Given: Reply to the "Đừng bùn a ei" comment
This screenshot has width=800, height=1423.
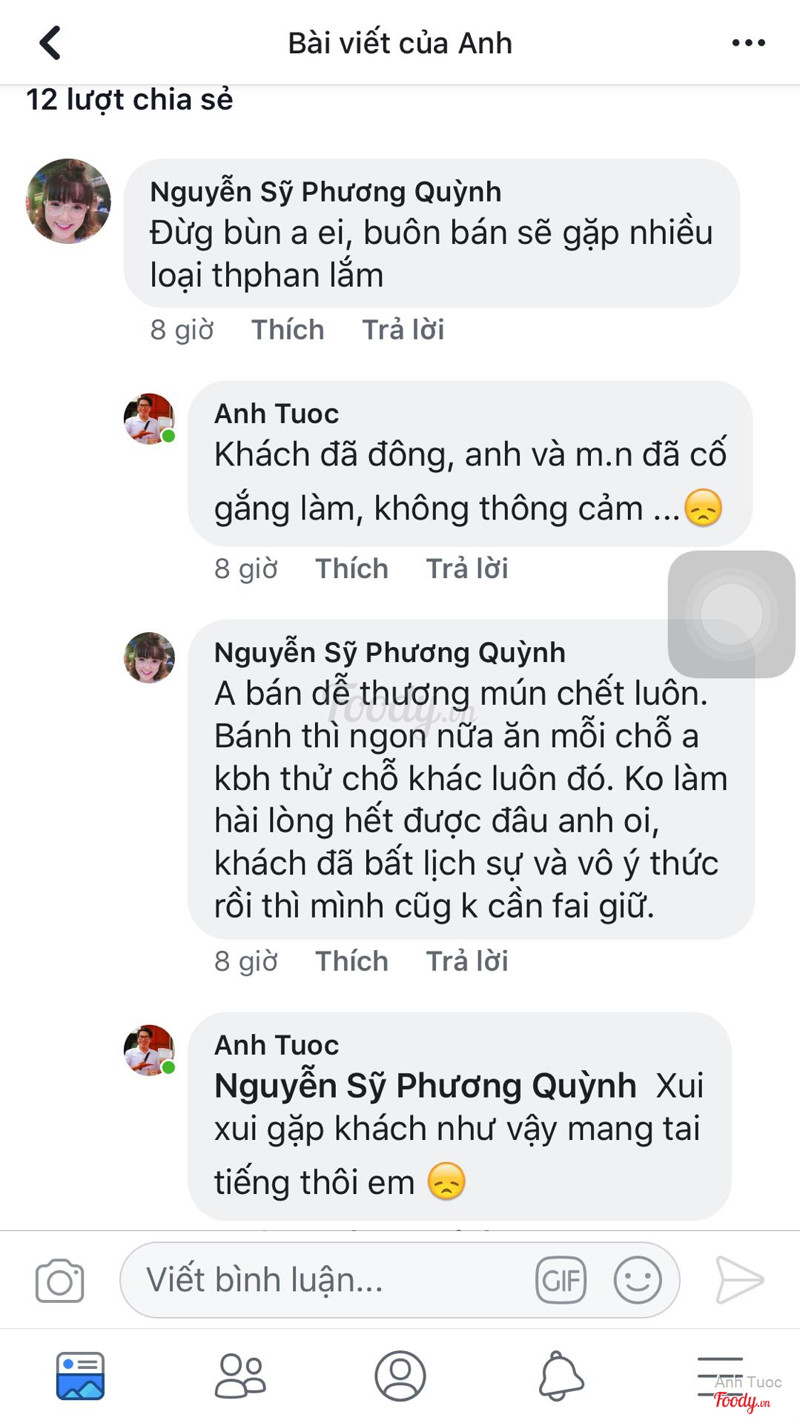Looking at the screenshot, I should 403,330.
